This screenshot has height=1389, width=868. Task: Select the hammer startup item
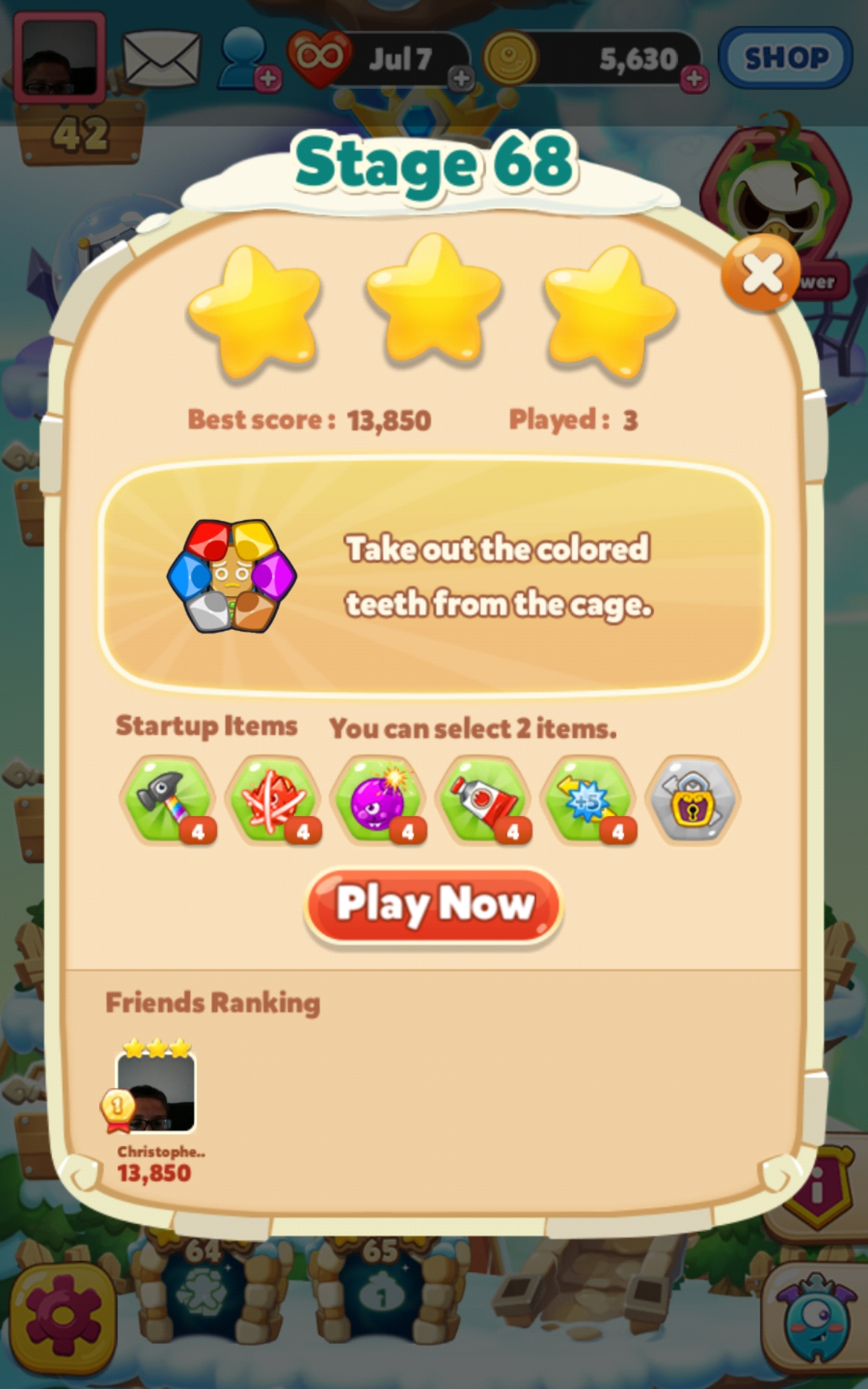(168, 800)
